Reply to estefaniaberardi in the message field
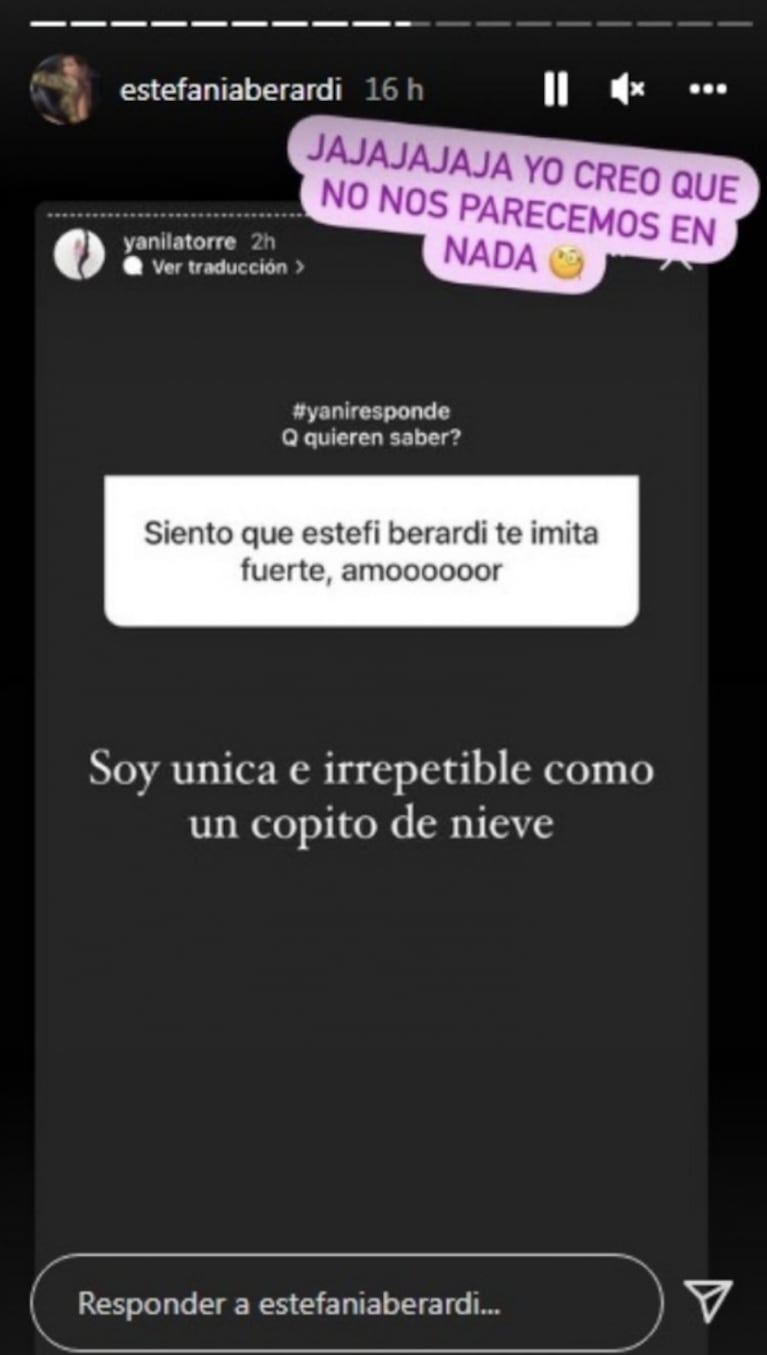The height and width of the screenshot is (1355, 767). pos(345,1303)
